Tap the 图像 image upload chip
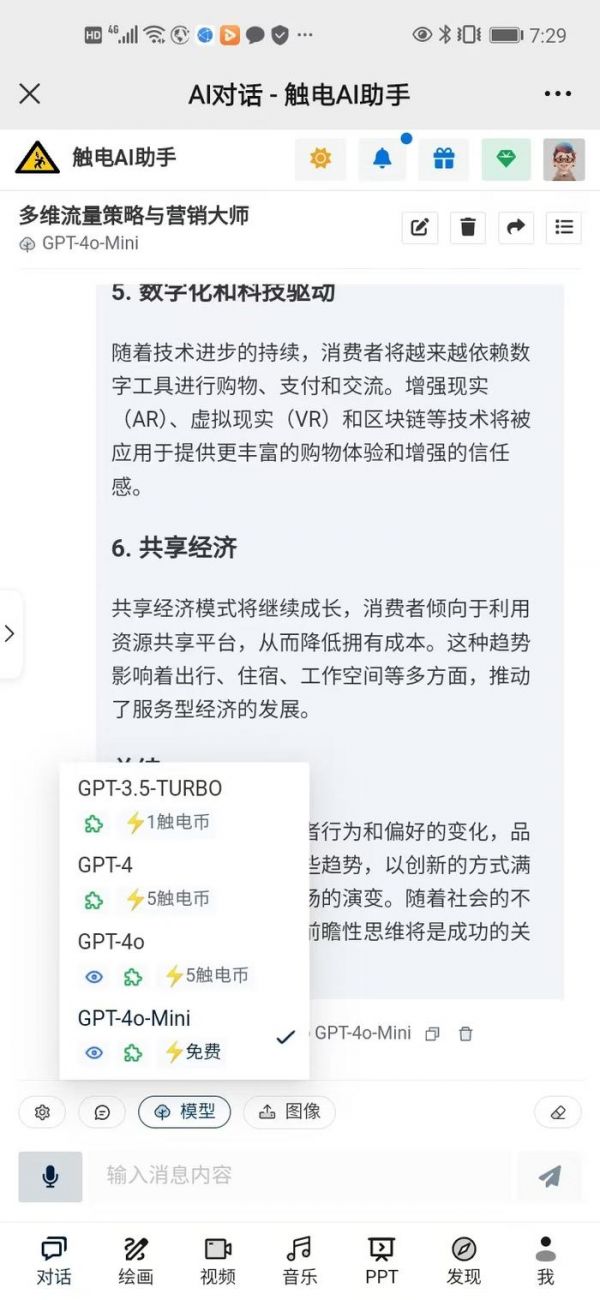The height and width of the screenshot is (1300, 600). [x=289, y=1111]
